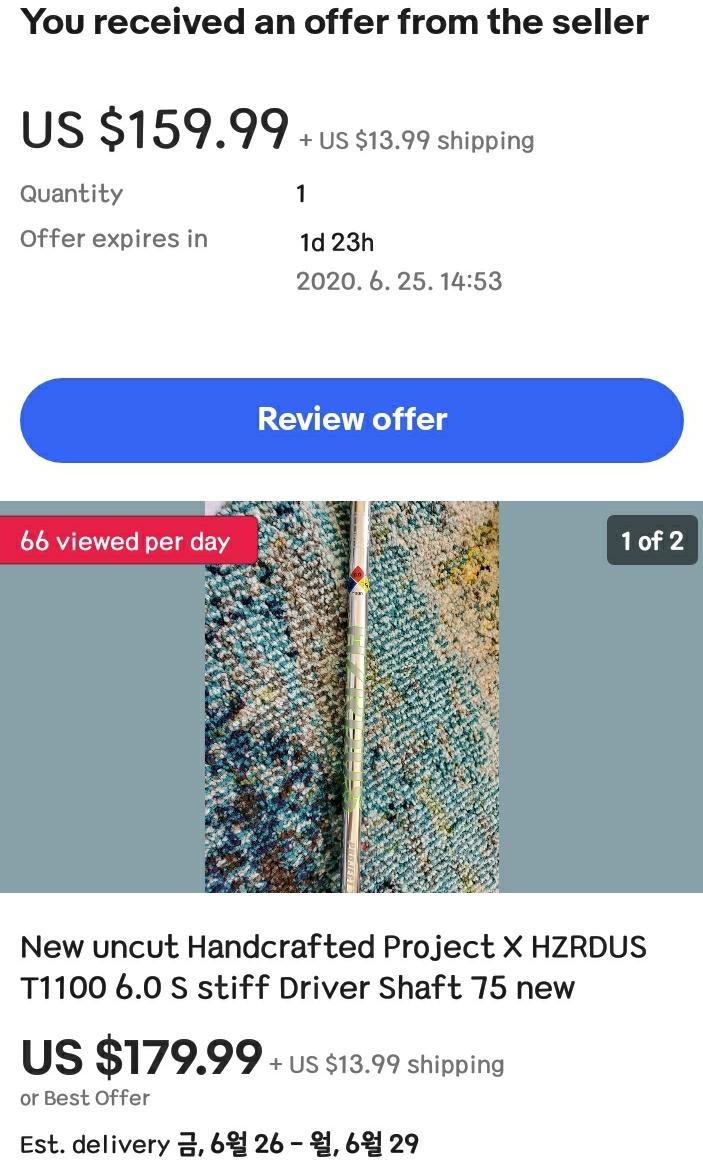The image size is (703, 1168).
Task: Open the golf shaft product photo
Action: 352,696
